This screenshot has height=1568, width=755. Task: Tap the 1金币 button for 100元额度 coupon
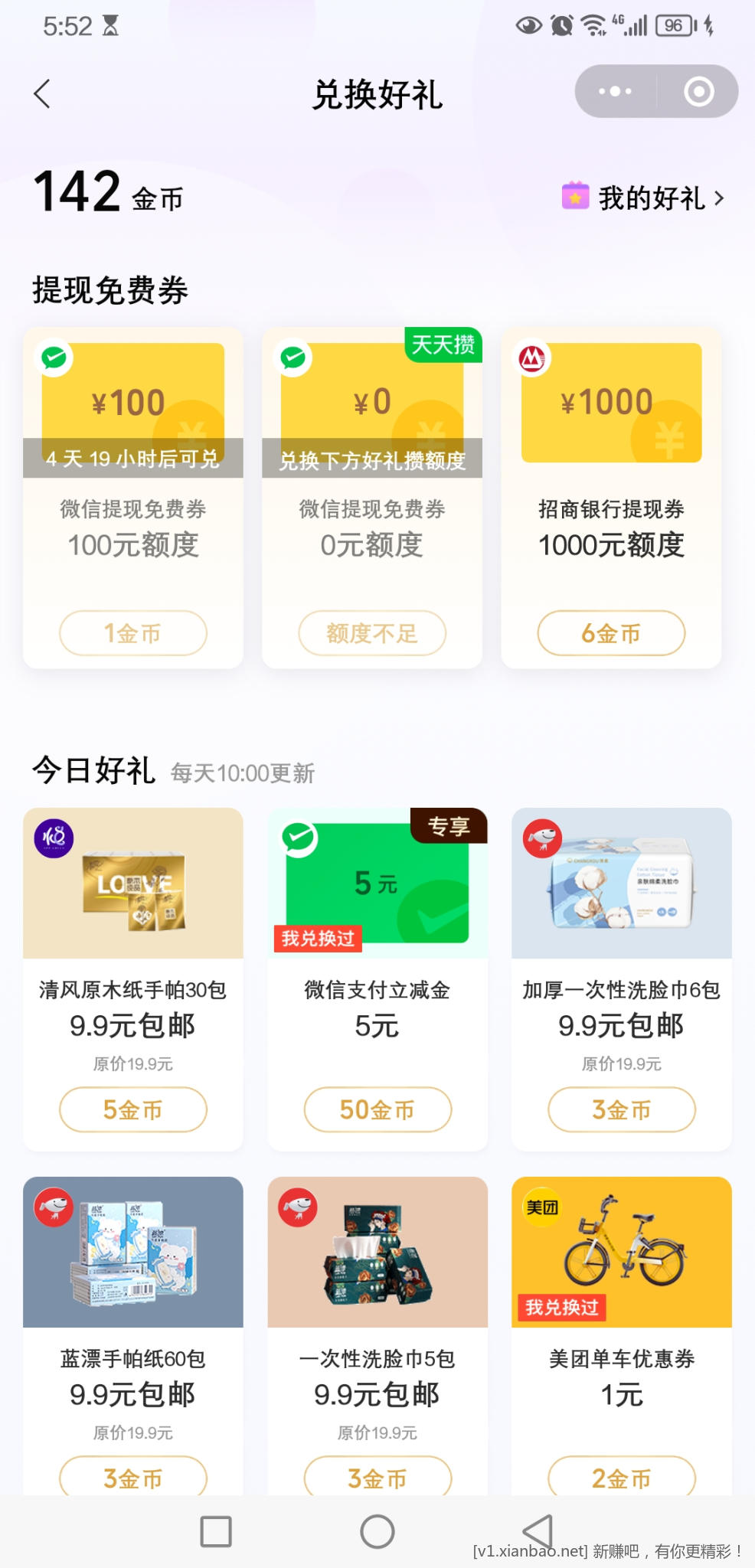tap(133, 633)
